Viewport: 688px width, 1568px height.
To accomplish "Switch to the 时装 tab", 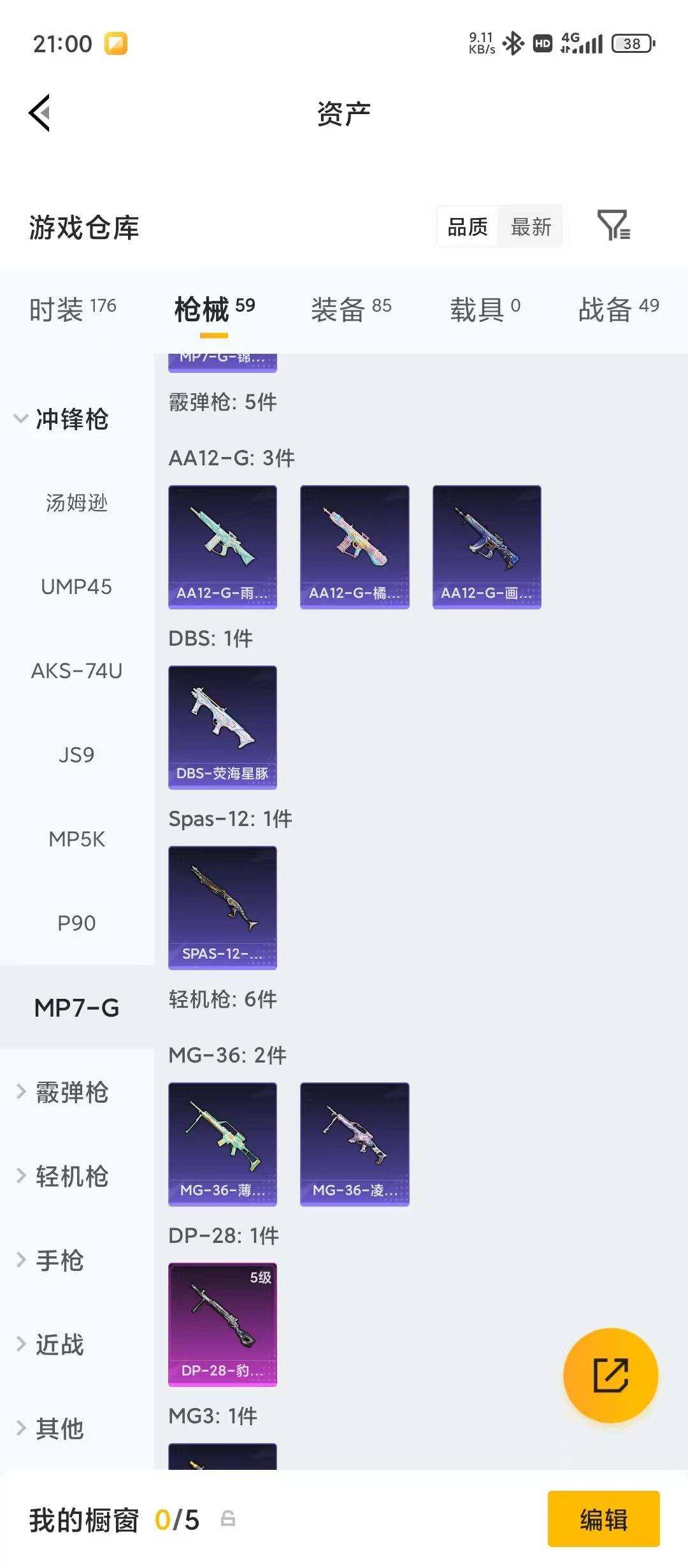I will (x=69, y=306).
